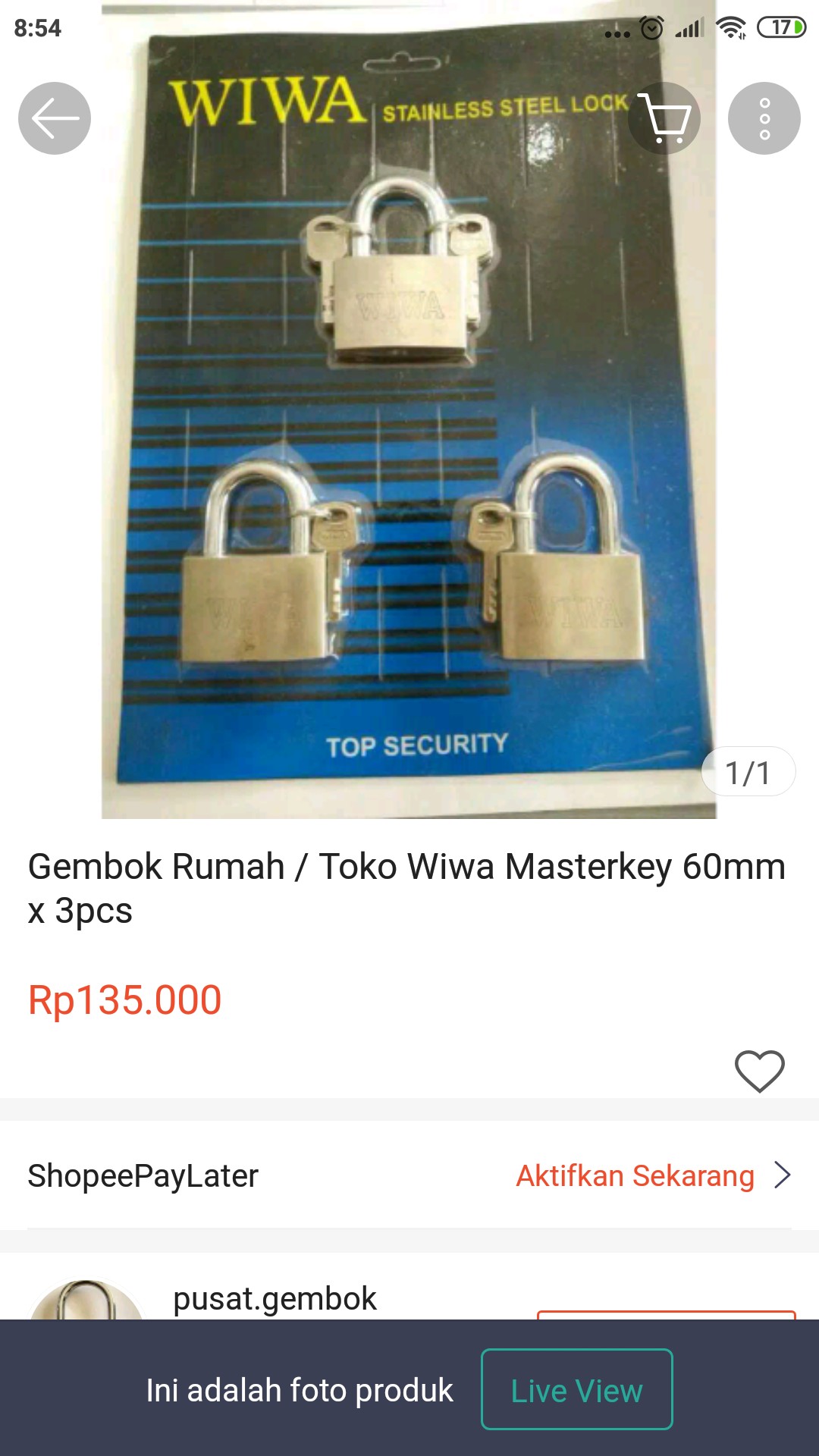Tap the Wi-Fi status bar icon
The width and height of the screenshot is (819, 1456).
730,23
